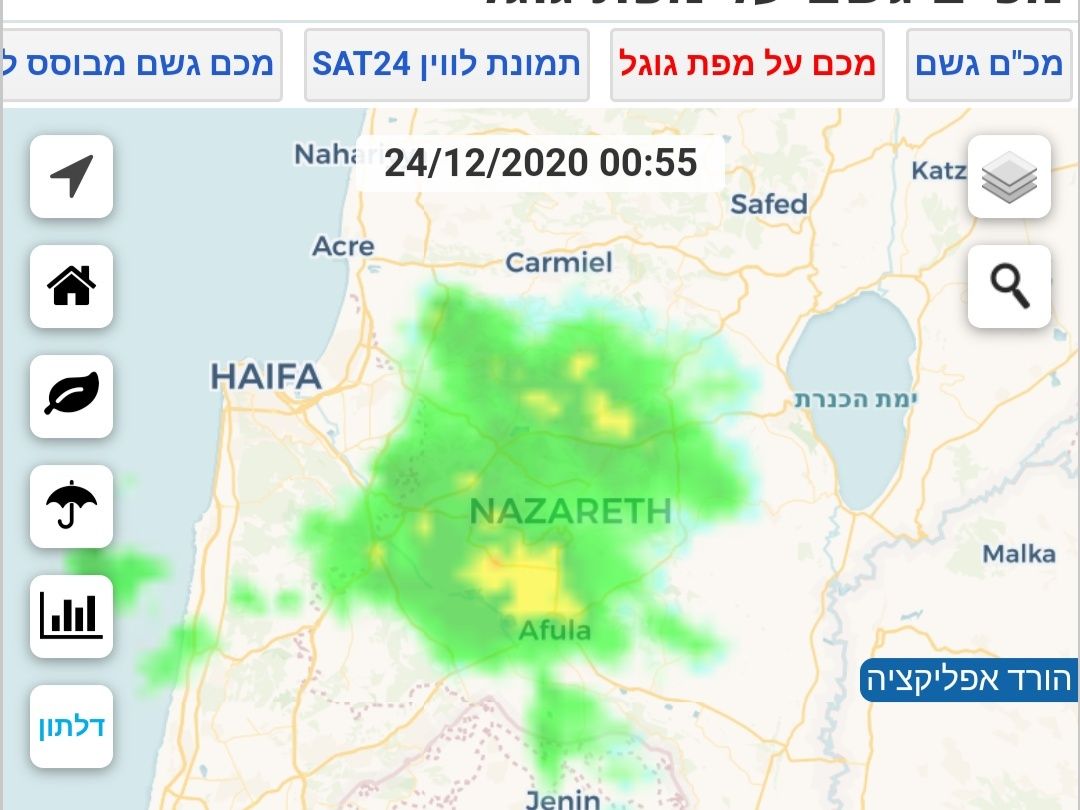1080x810 pixels.
Task: Tap the umbrella rain forecast icon
Action: coord(71,506)
